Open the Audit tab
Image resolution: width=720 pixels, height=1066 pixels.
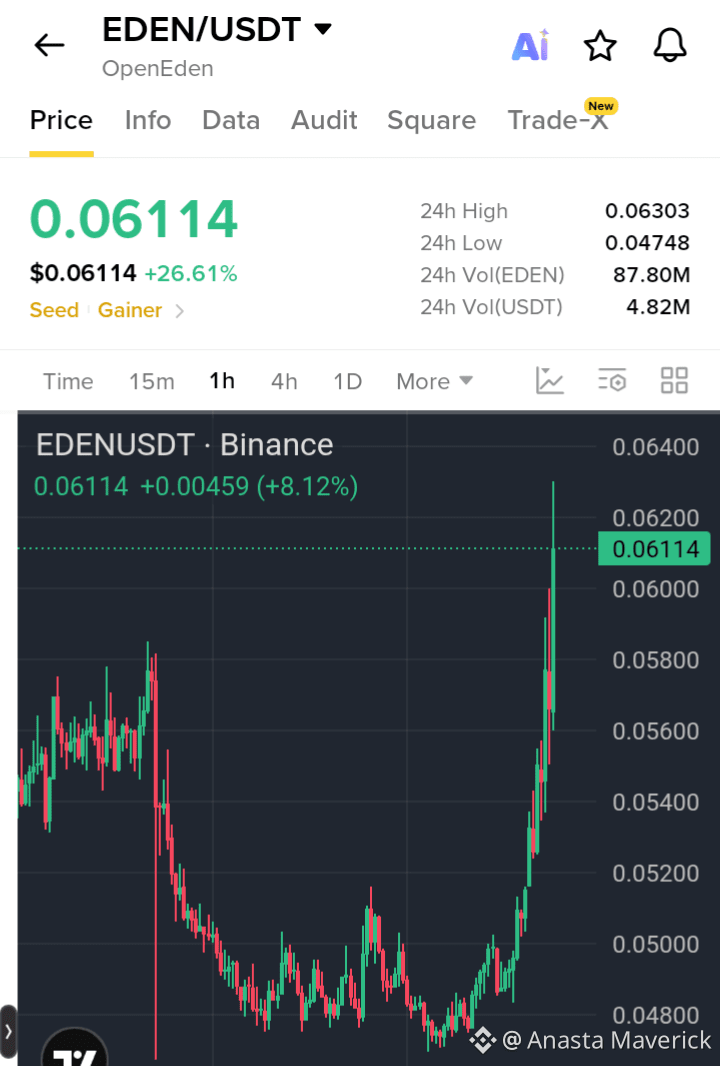[x=324, y=120]
